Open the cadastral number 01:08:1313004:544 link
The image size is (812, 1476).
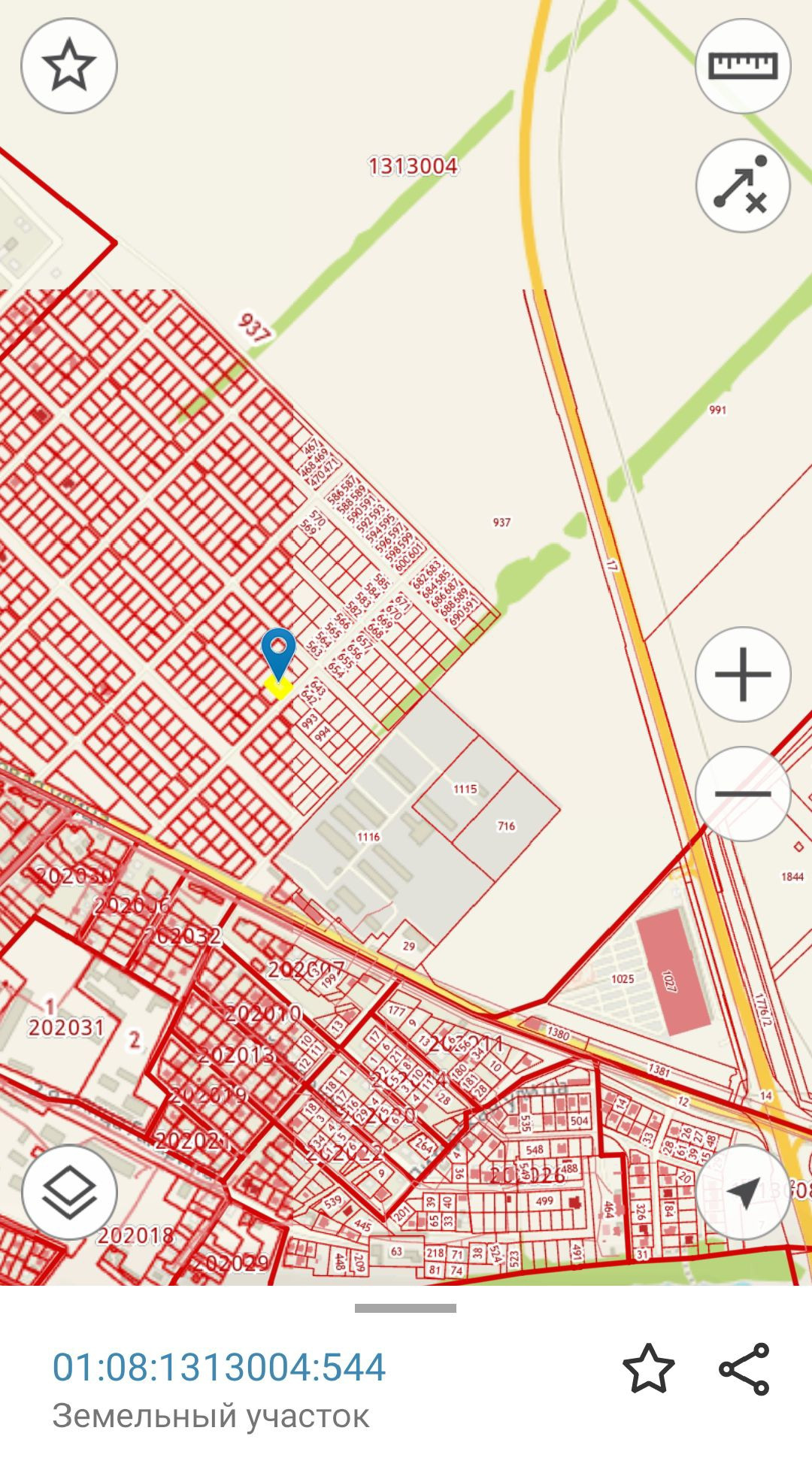[x=219, y=1366]
